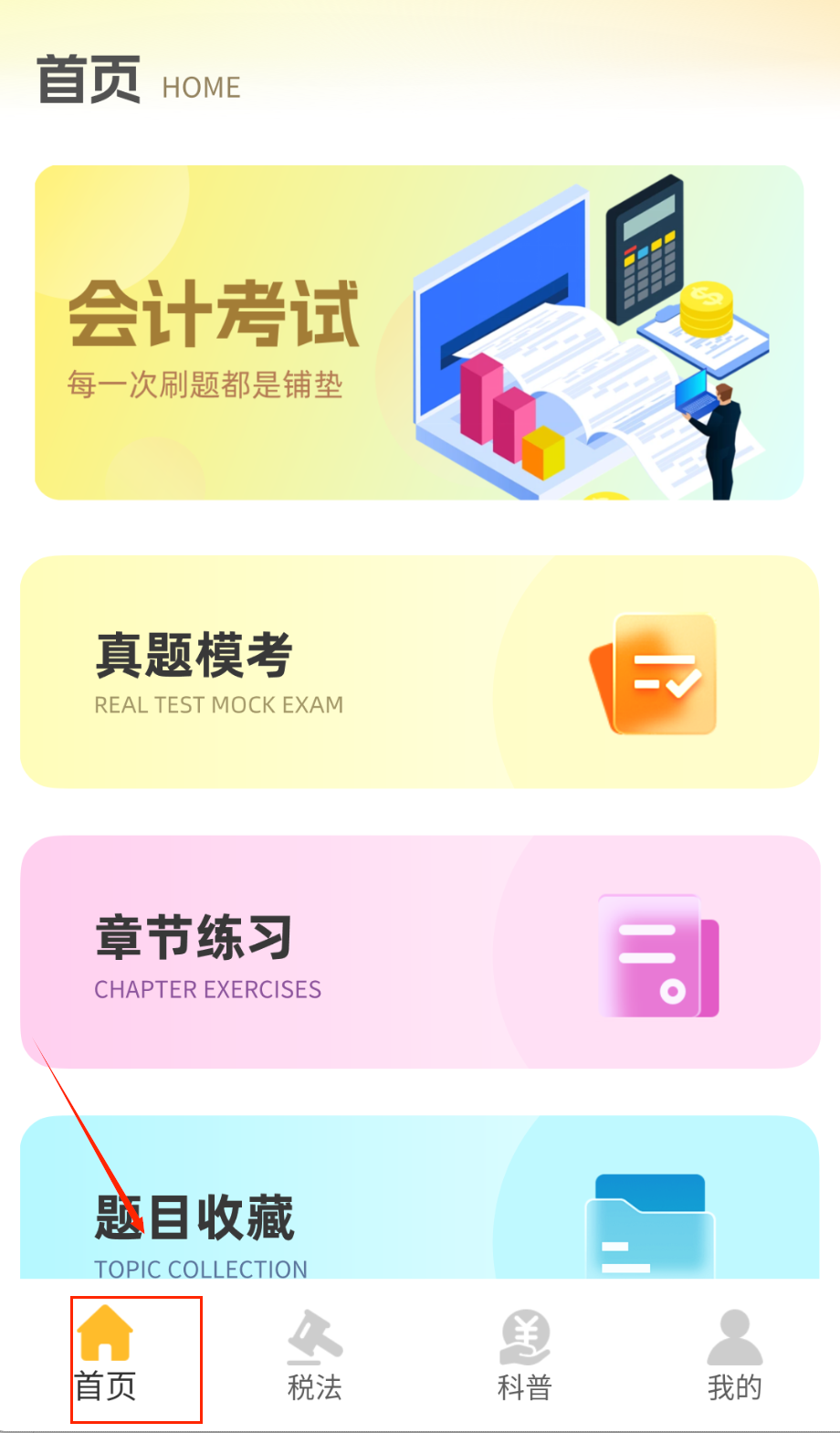Viewport: 840px width, 1433px height.
Task: Open the 真题模考 mock exam card
Action: [419, 671]
